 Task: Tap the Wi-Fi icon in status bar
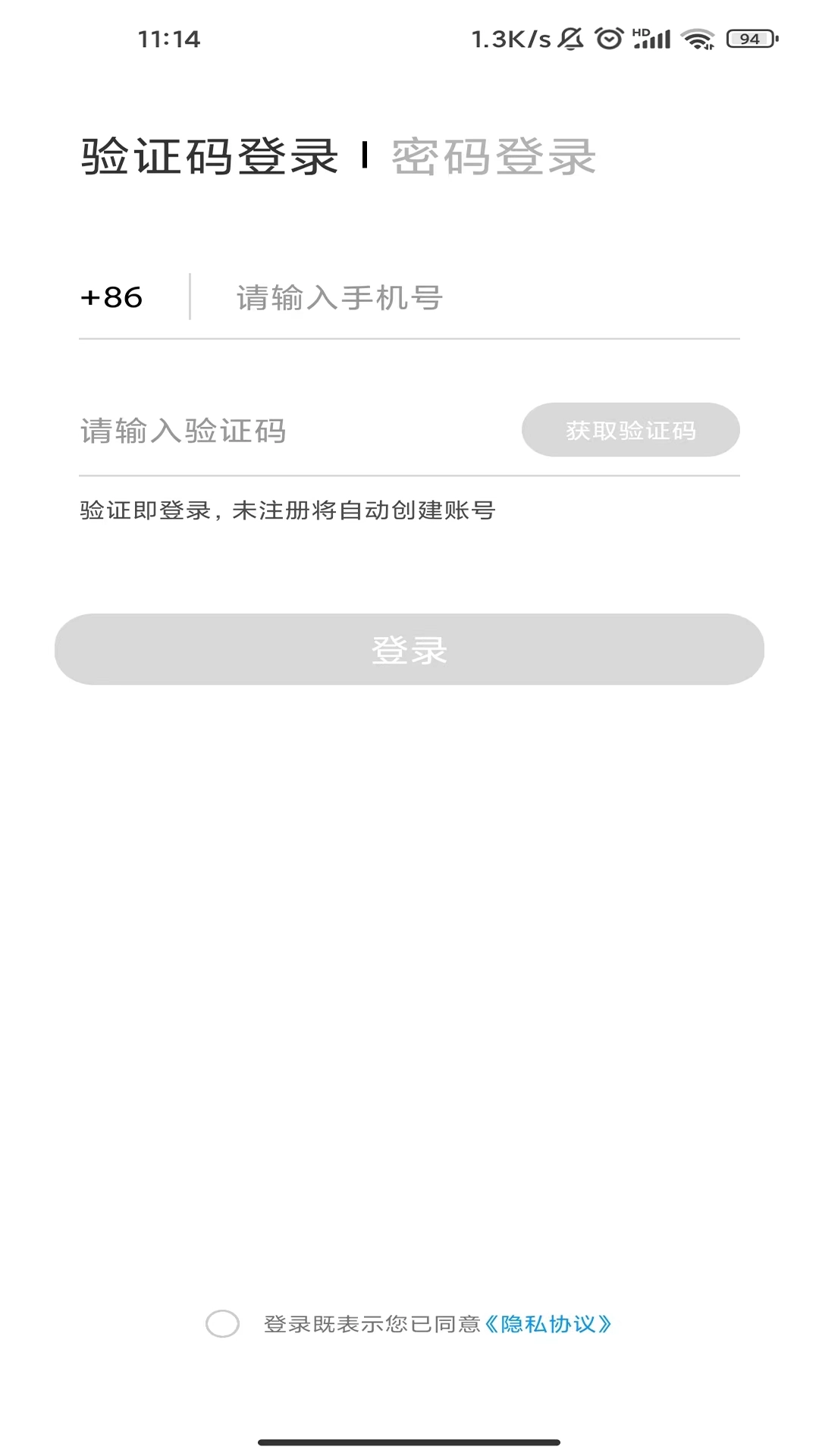point(698,37)
